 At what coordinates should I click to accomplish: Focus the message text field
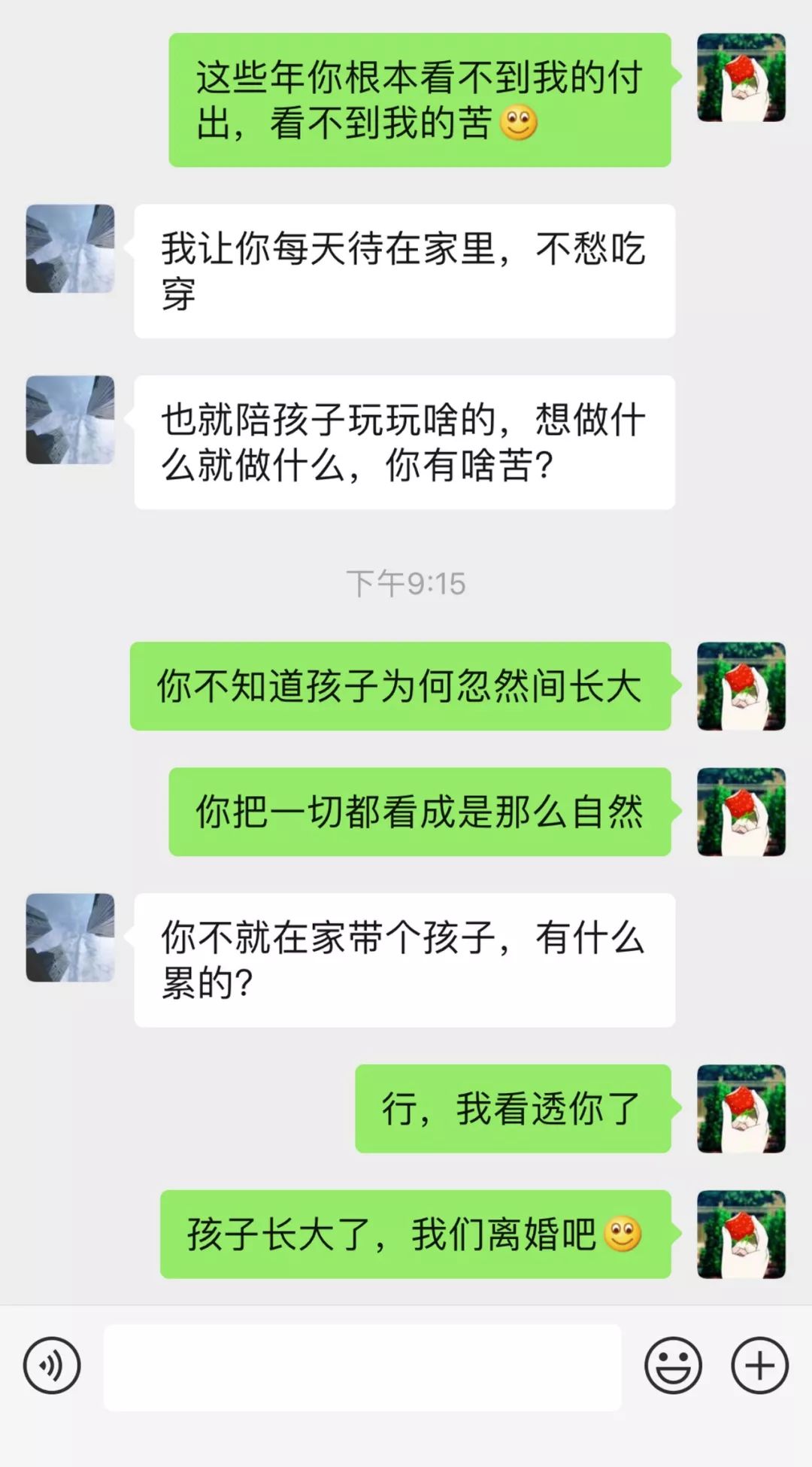(362, 1366)
